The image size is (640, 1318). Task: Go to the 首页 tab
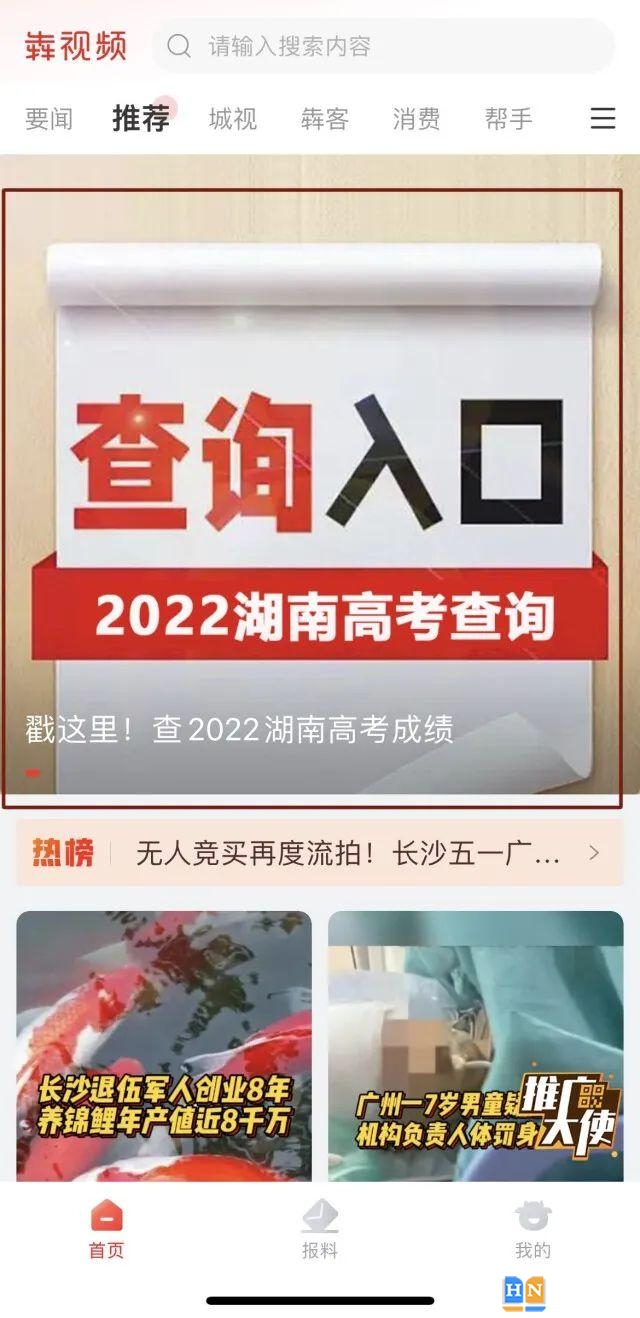(107, 1230)
